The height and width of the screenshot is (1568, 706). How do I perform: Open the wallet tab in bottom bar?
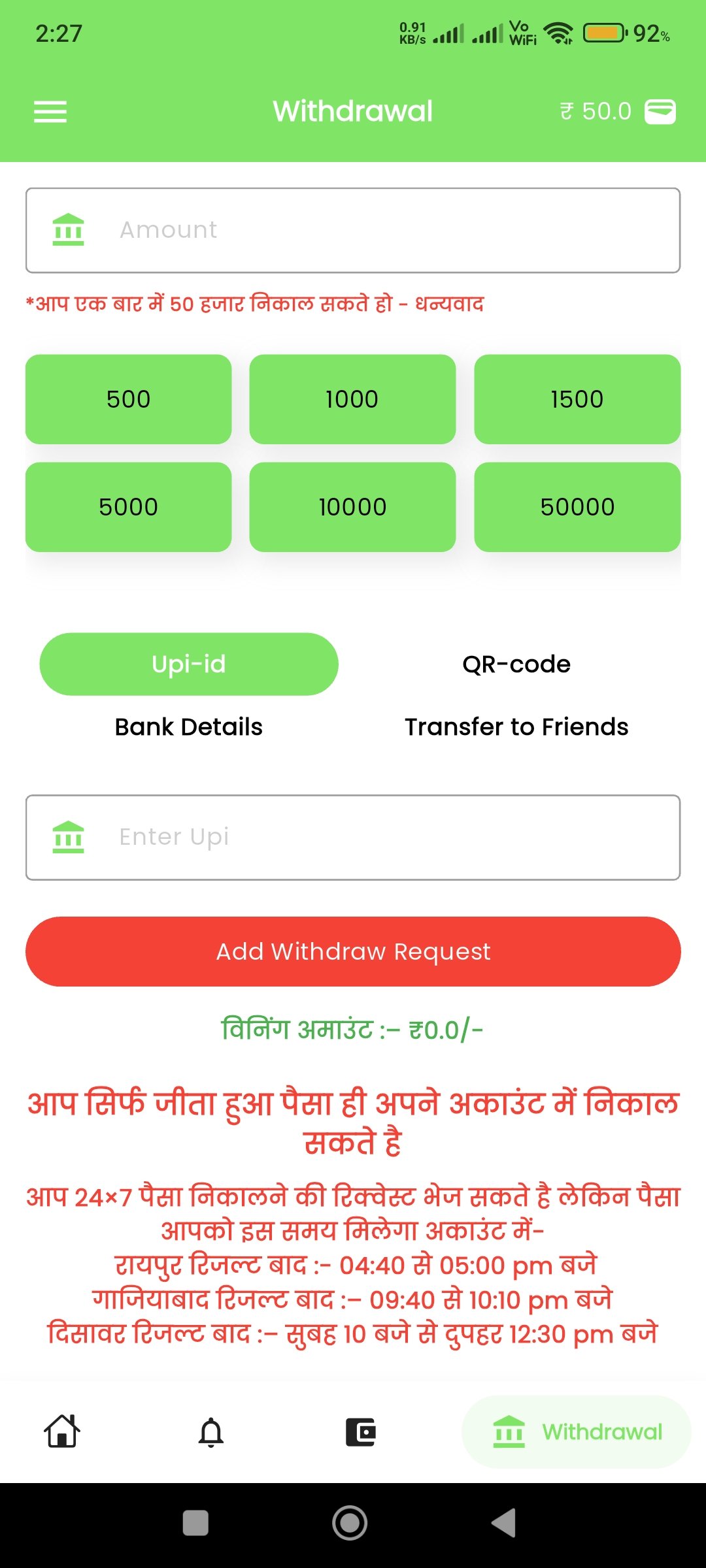[x=360, y=1431]
